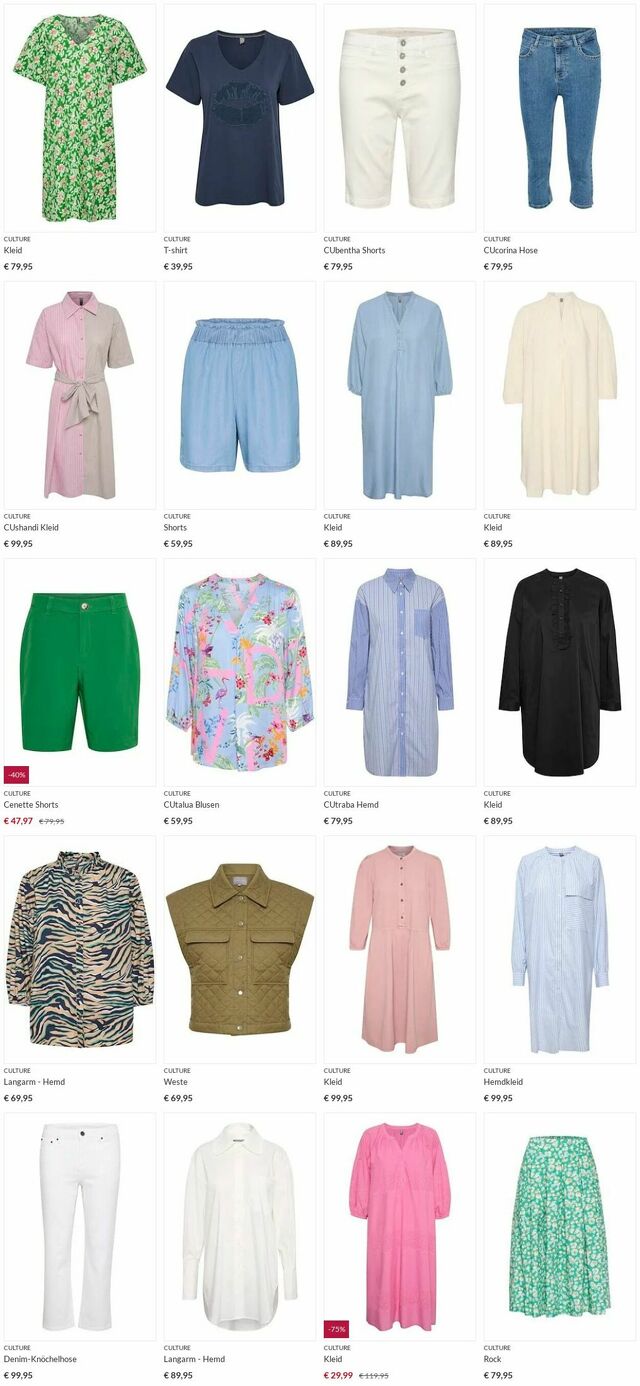View light blue Shorts for €59,95
Image resolution: width=640 pixels, height=1386 pixels.
tap(239, 395)
